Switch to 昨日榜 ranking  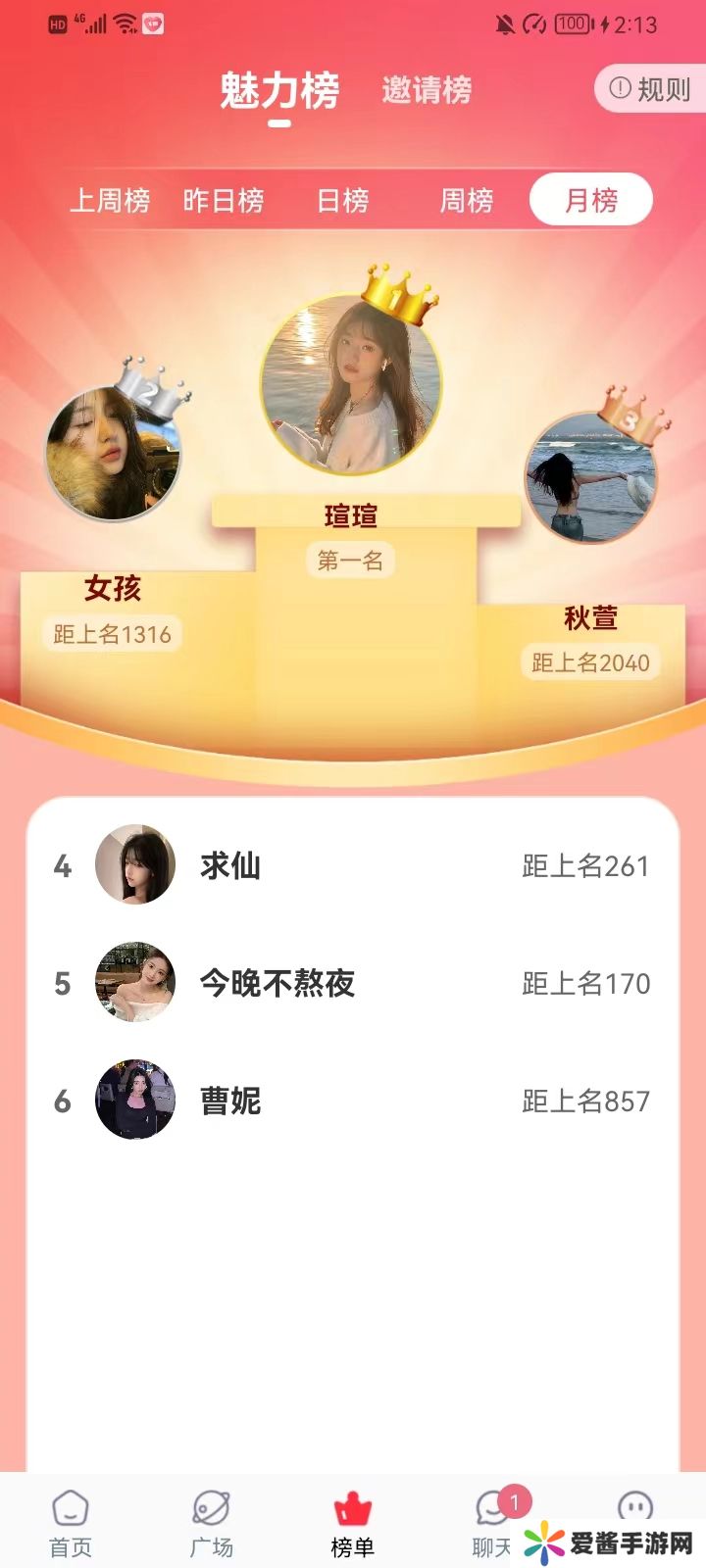click(224, 201)
